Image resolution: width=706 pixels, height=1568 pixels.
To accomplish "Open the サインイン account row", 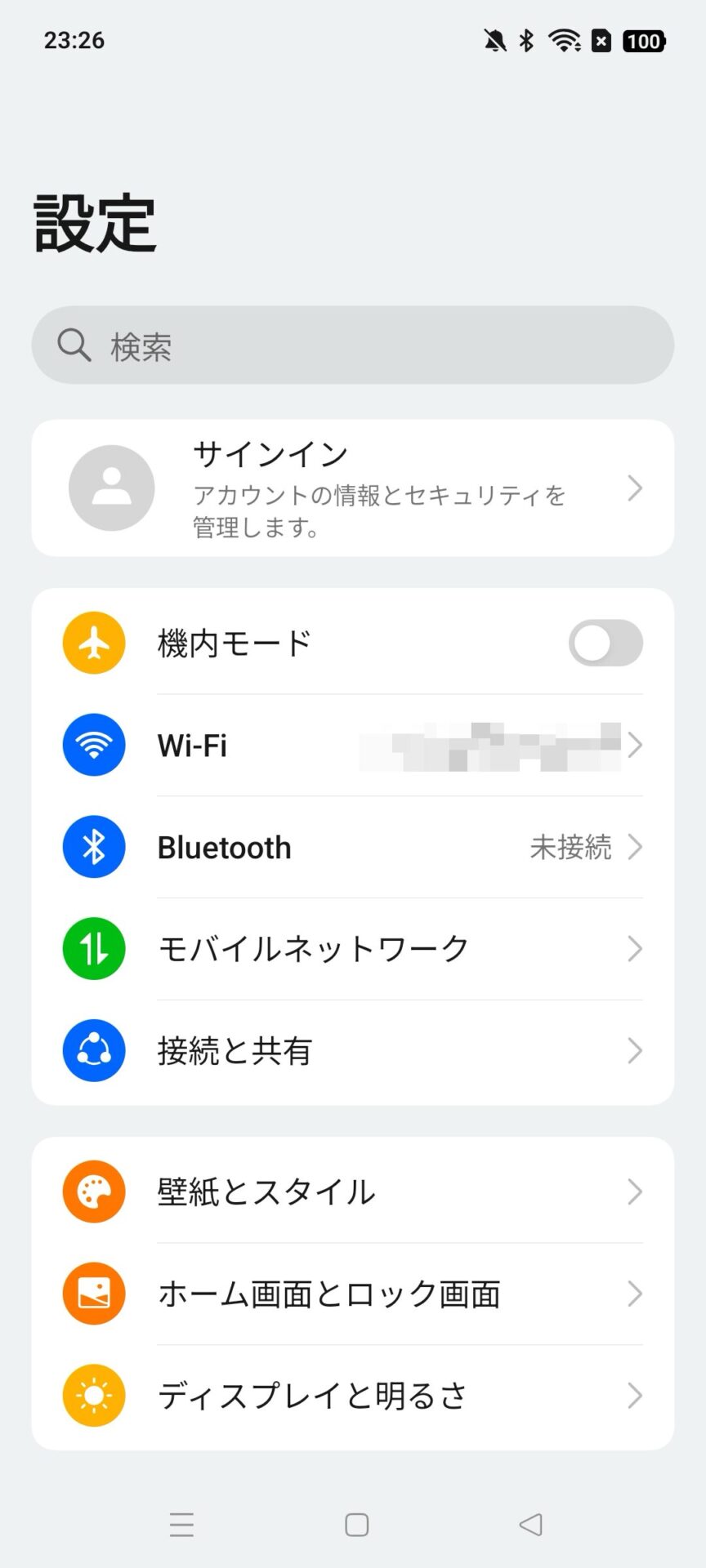I will pyautogui.click(x=353, y=488).
